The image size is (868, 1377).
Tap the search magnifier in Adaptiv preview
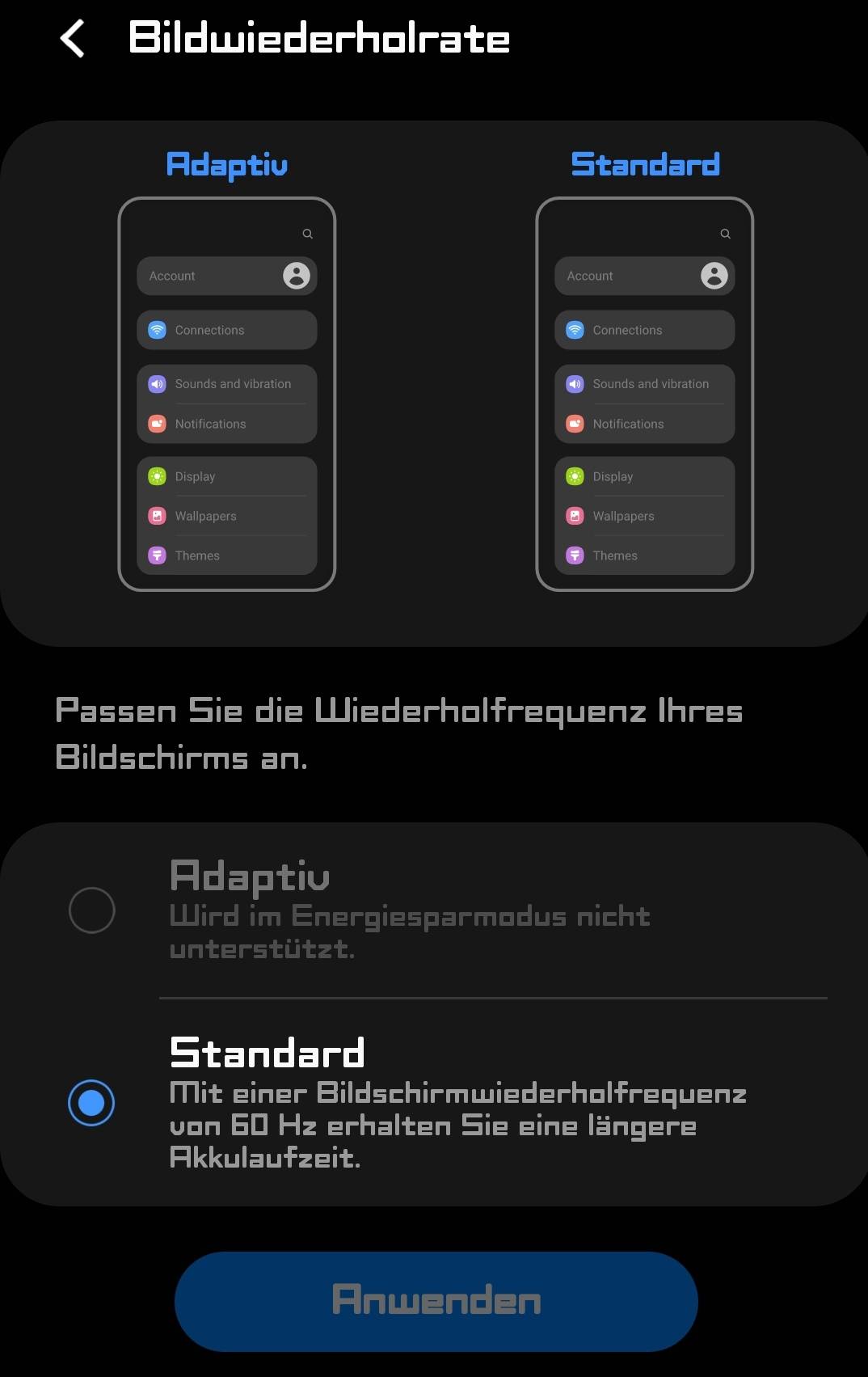pyautogui.click(x=308, y=234)
